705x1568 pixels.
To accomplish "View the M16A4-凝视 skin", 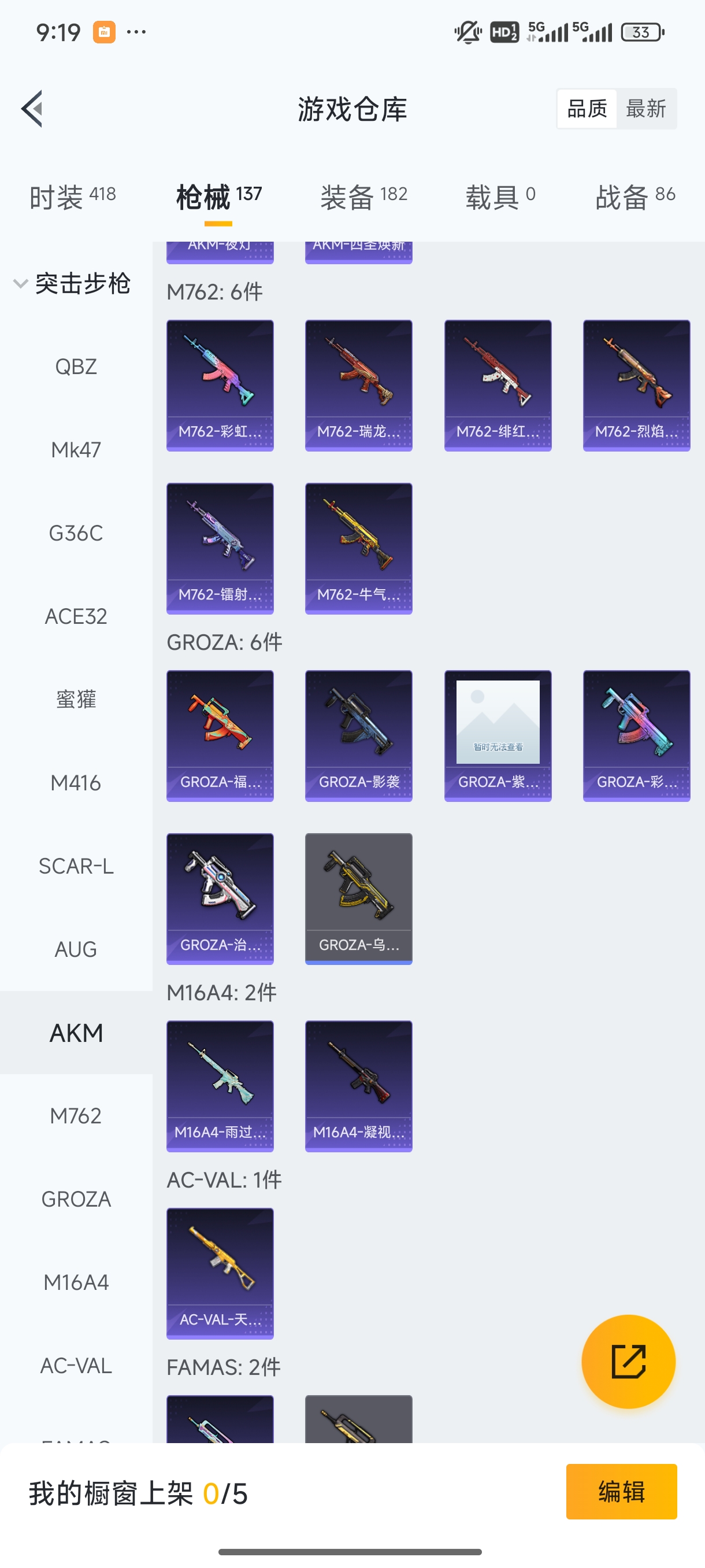I will point(358,1086).
